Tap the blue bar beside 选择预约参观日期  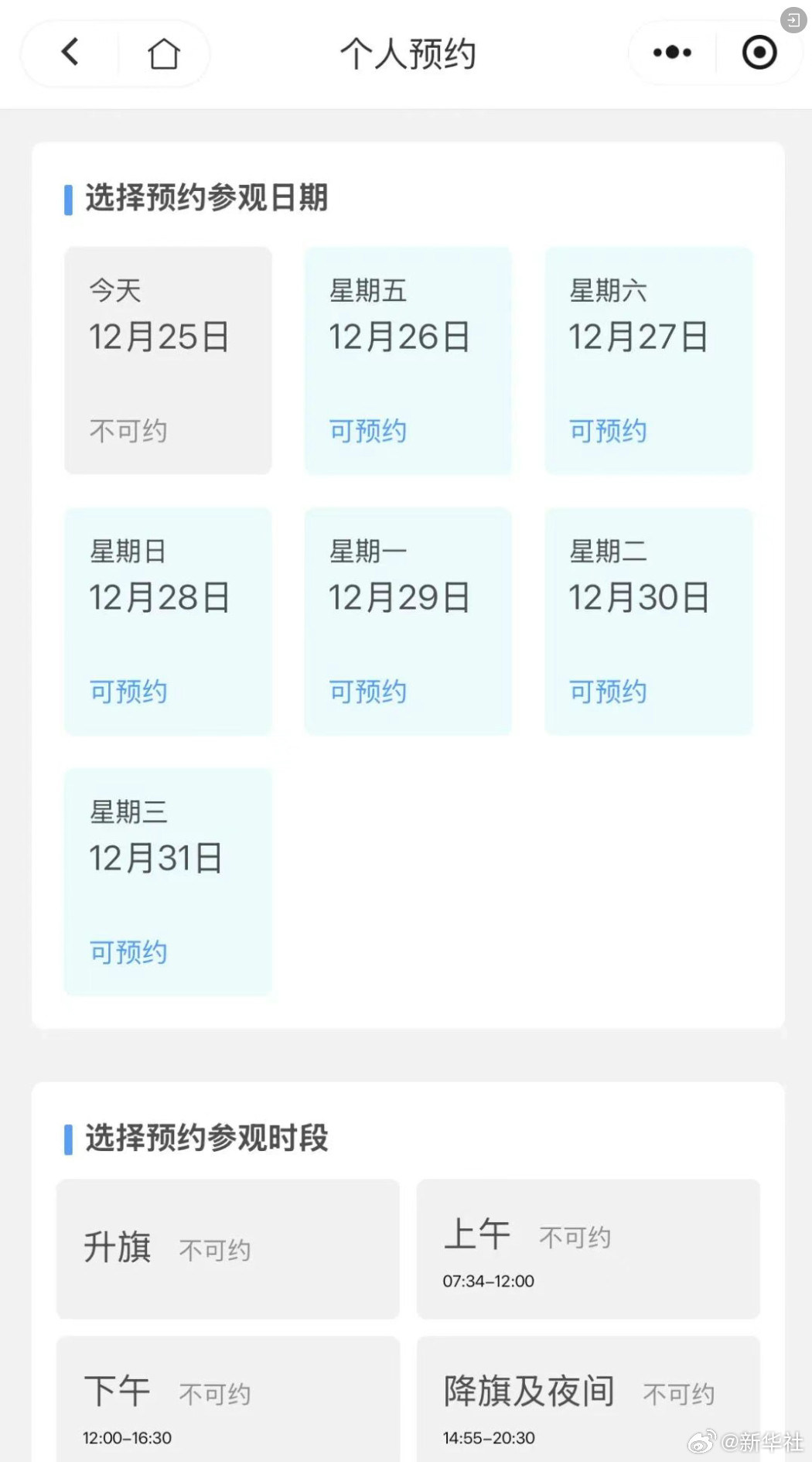69,199
